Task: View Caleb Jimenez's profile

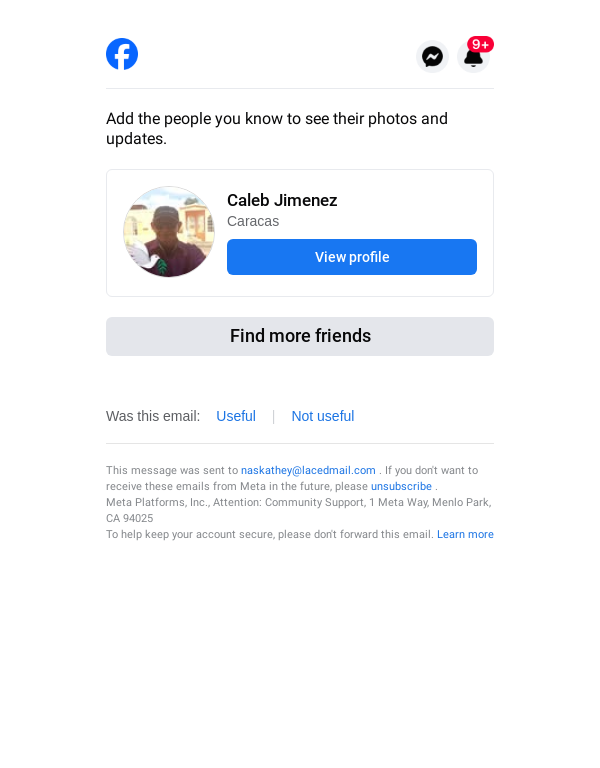Action: [x=352, y=257]
